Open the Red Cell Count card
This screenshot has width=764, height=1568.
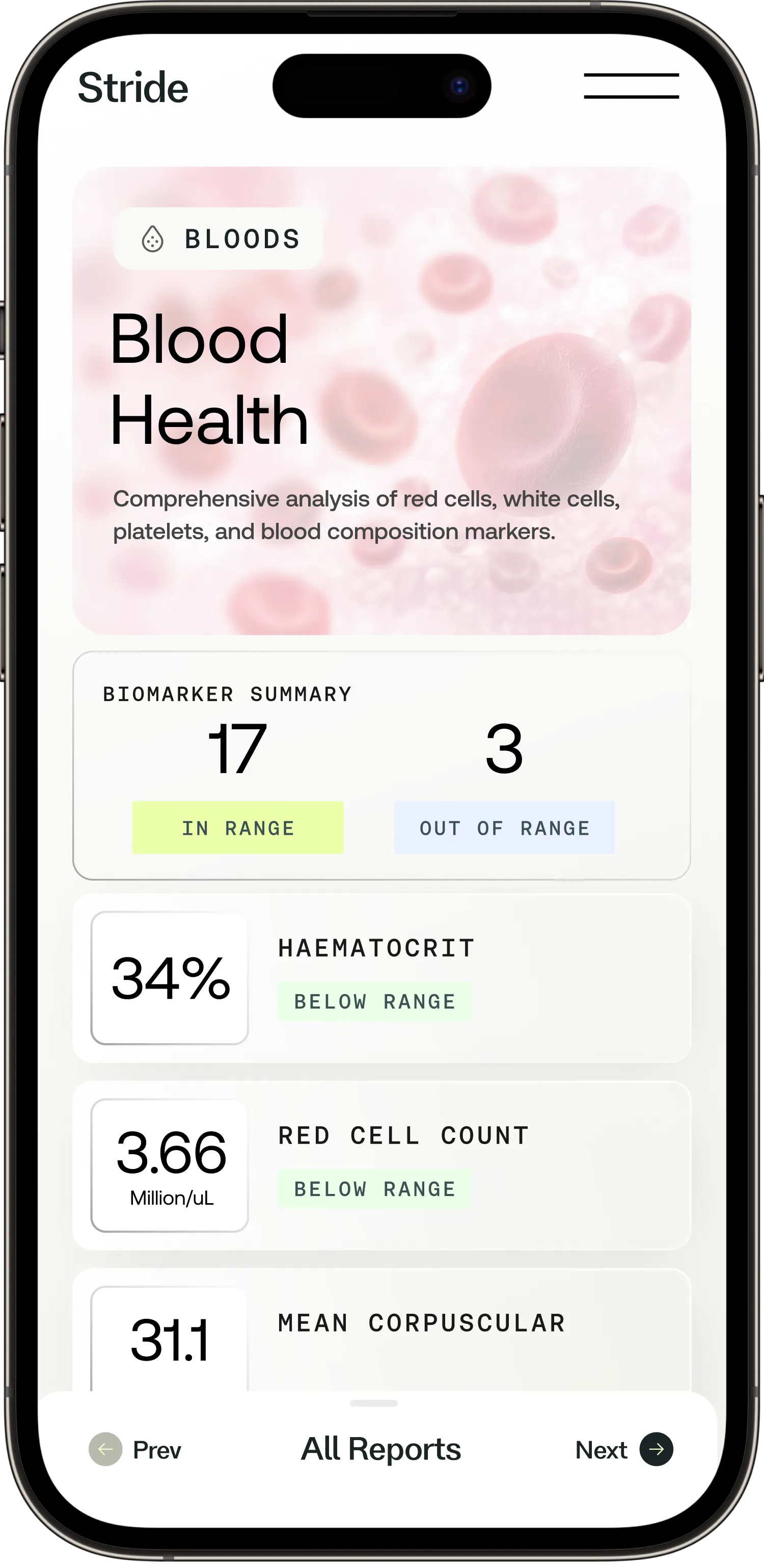tap(381, 1165)
